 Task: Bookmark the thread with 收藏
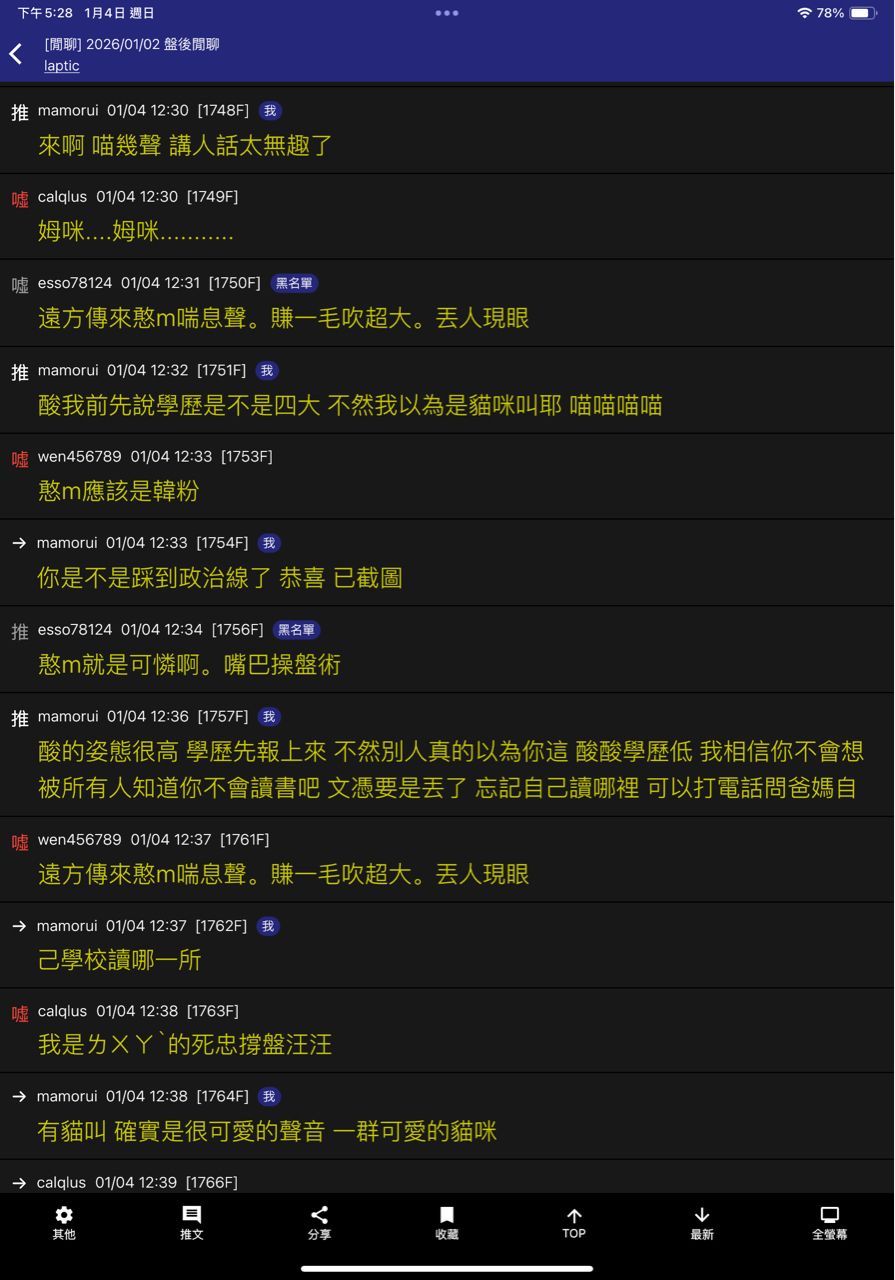(447, 1222)
